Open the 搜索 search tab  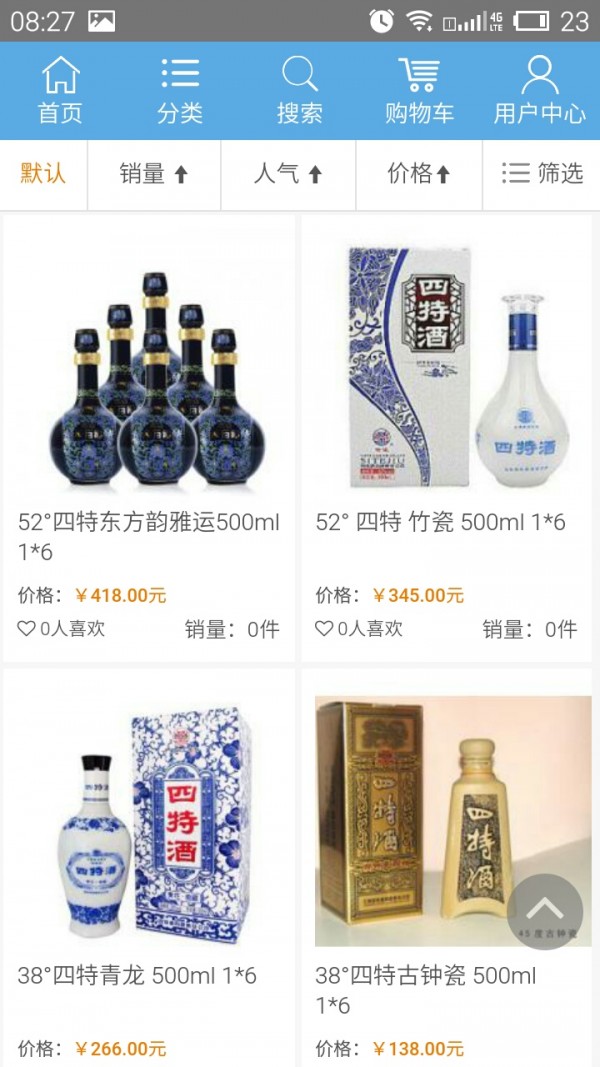(300, 91)
